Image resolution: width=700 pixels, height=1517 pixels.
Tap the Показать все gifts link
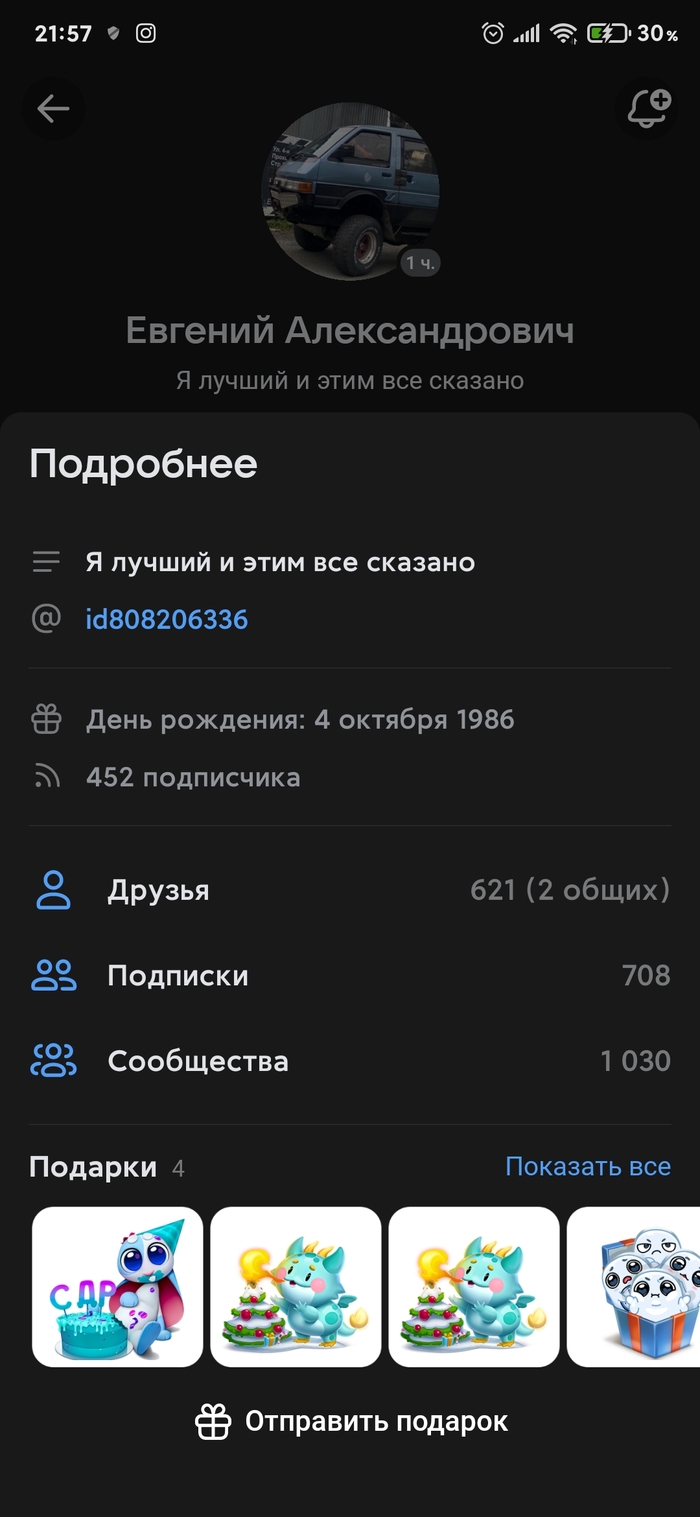pos(588,1167)
